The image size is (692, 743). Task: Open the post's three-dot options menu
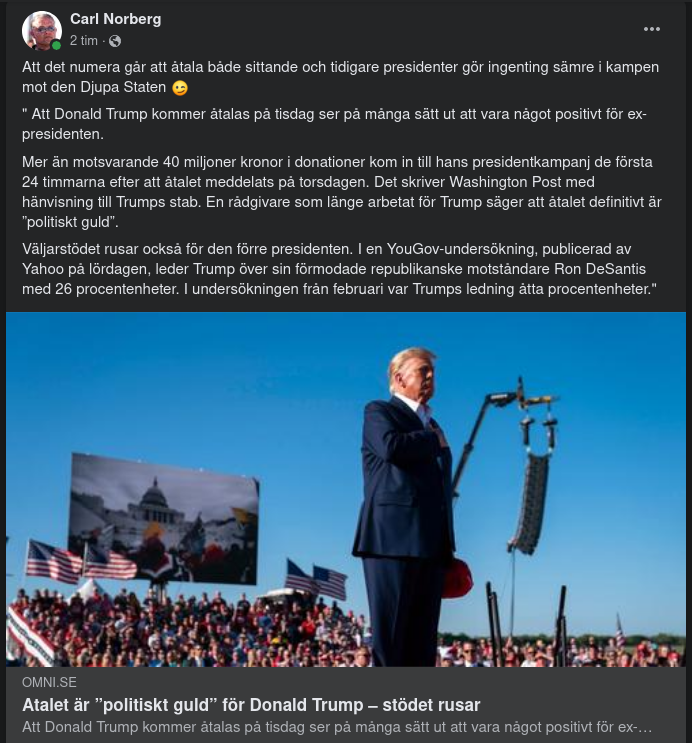click(x=652, y=29)
